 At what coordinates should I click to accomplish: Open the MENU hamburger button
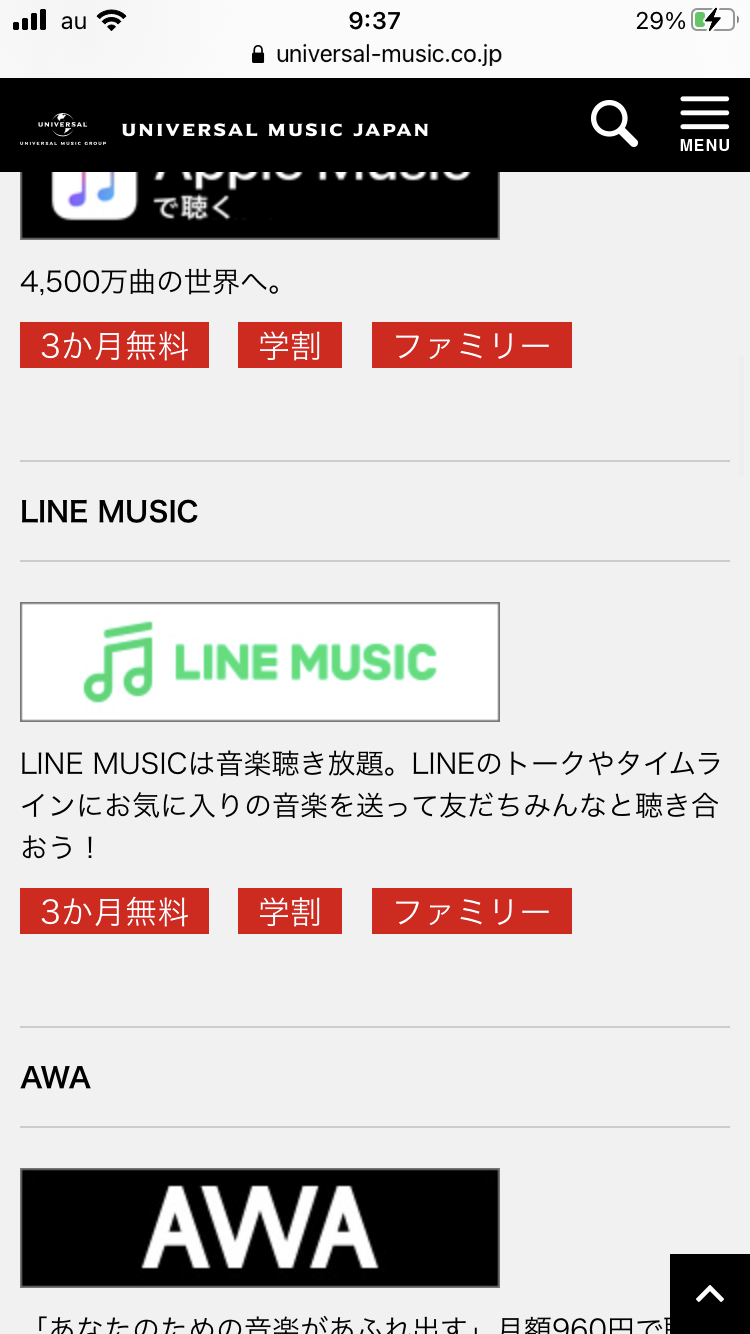(704, 125)
